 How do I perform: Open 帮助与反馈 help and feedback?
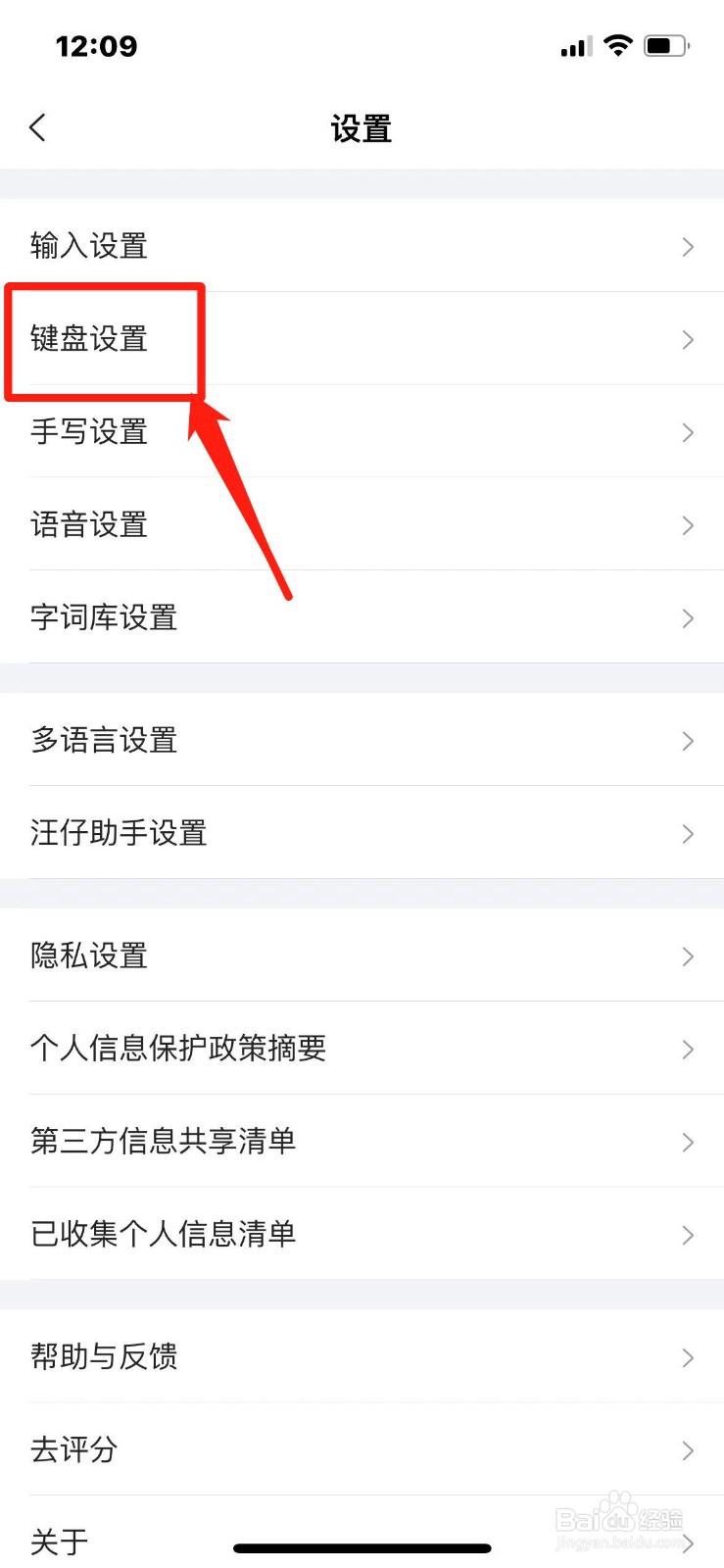coord(103,1356)
